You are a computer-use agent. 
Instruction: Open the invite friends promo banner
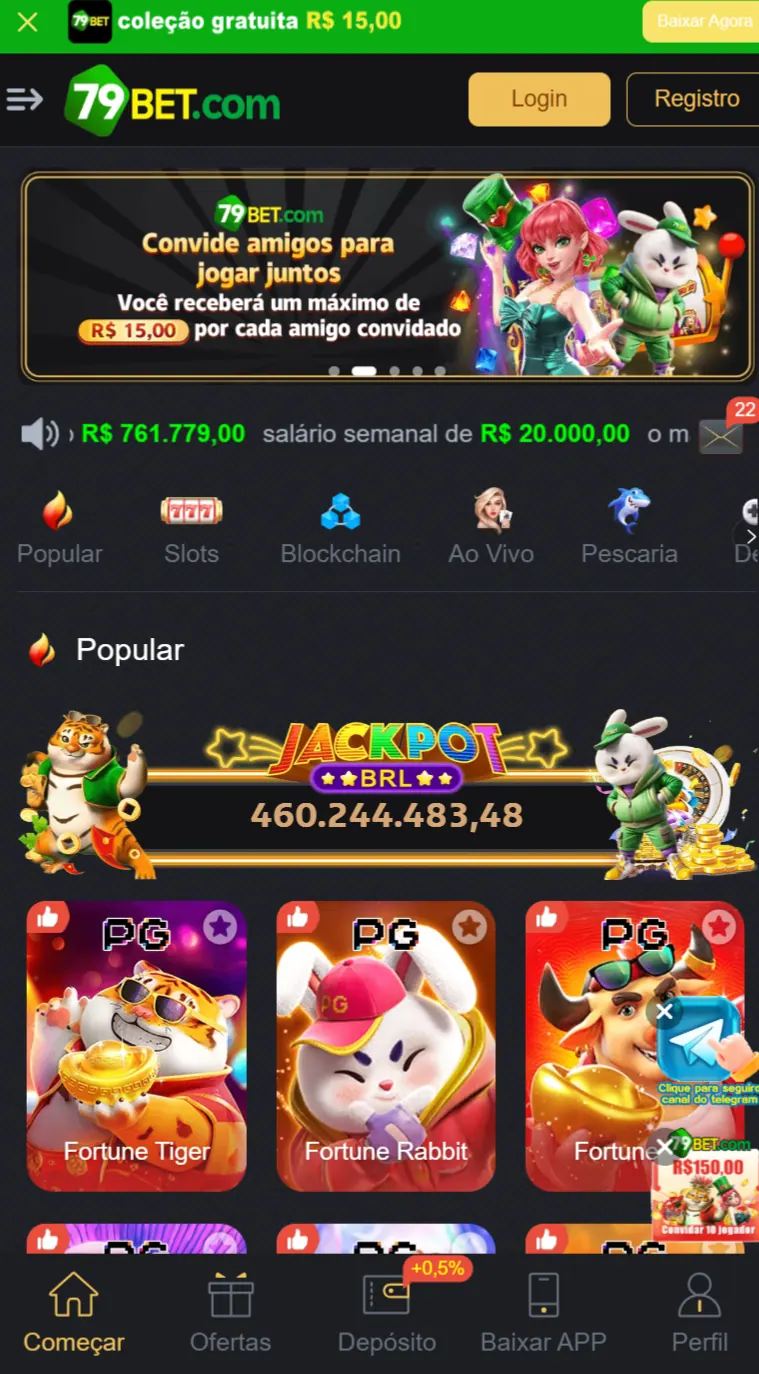click(387, 277)
